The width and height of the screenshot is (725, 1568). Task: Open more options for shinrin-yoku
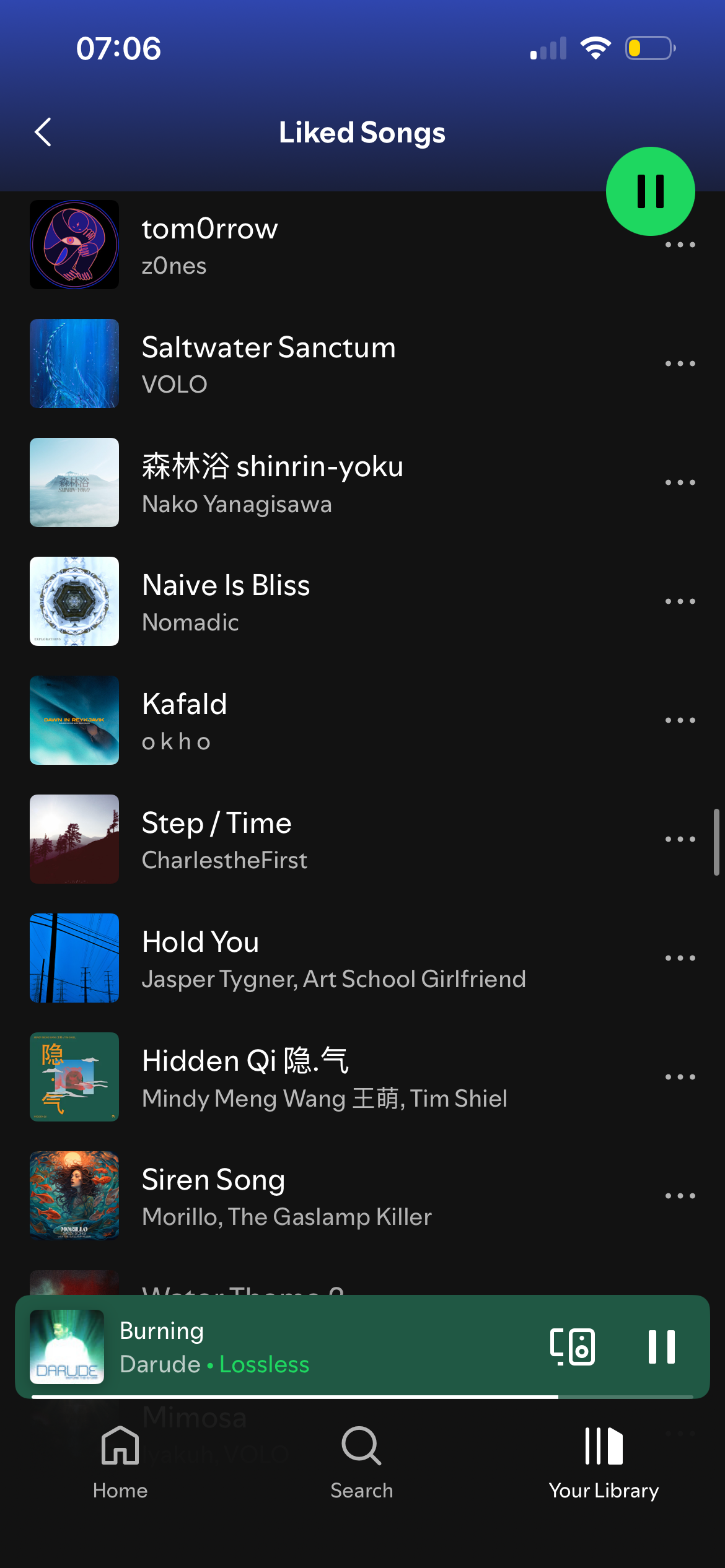[680, 482]
